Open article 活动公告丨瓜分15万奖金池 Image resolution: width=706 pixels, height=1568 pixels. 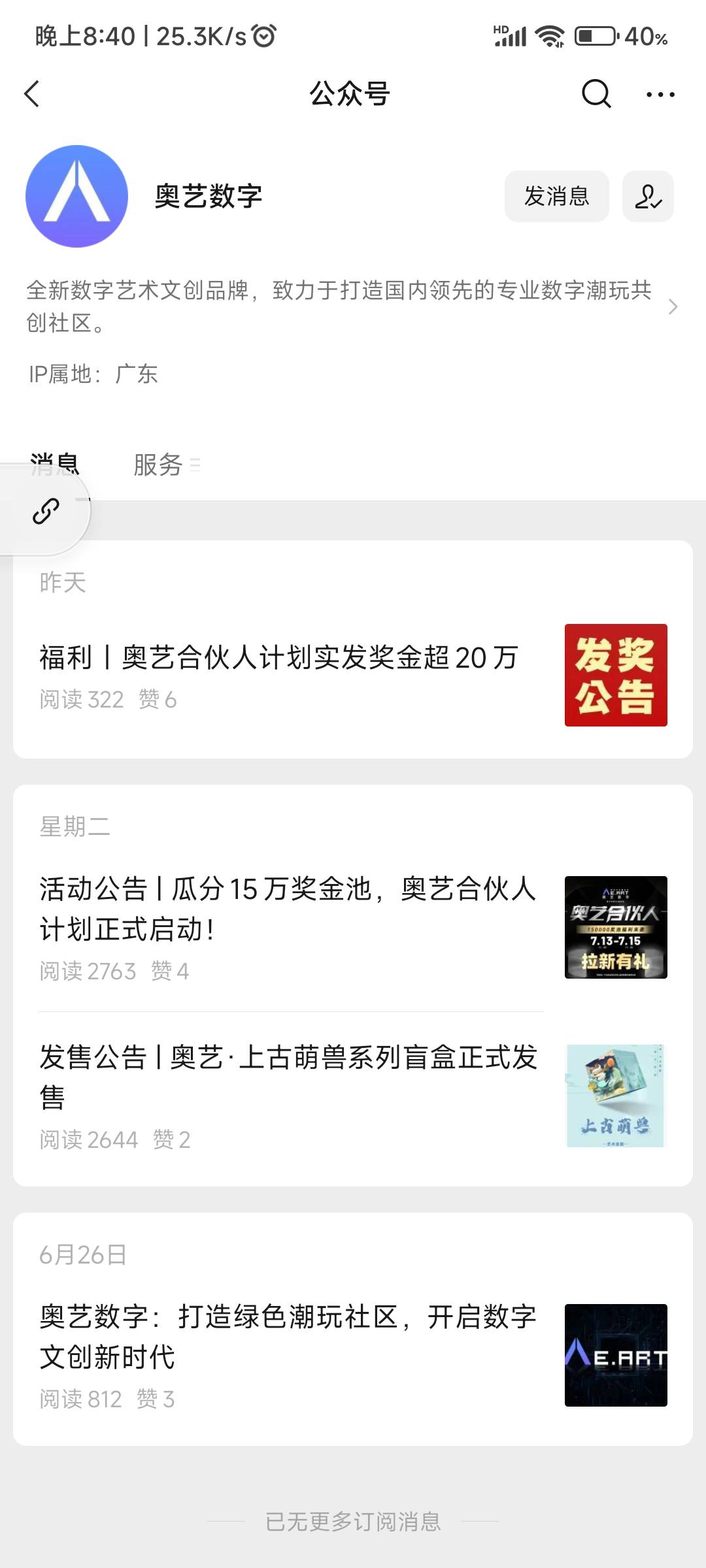353,927
